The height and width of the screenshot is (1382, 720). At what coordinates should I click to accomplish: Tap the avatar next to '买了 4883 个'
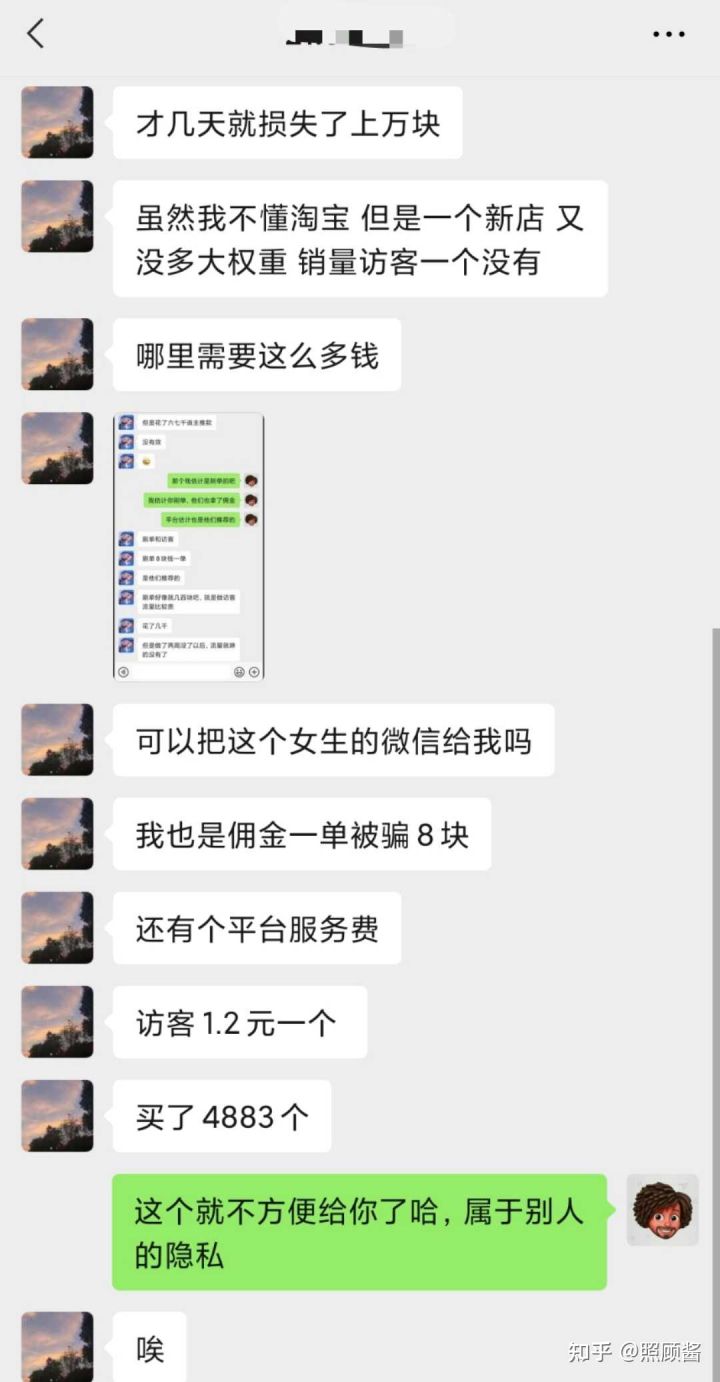[57, 1116]
